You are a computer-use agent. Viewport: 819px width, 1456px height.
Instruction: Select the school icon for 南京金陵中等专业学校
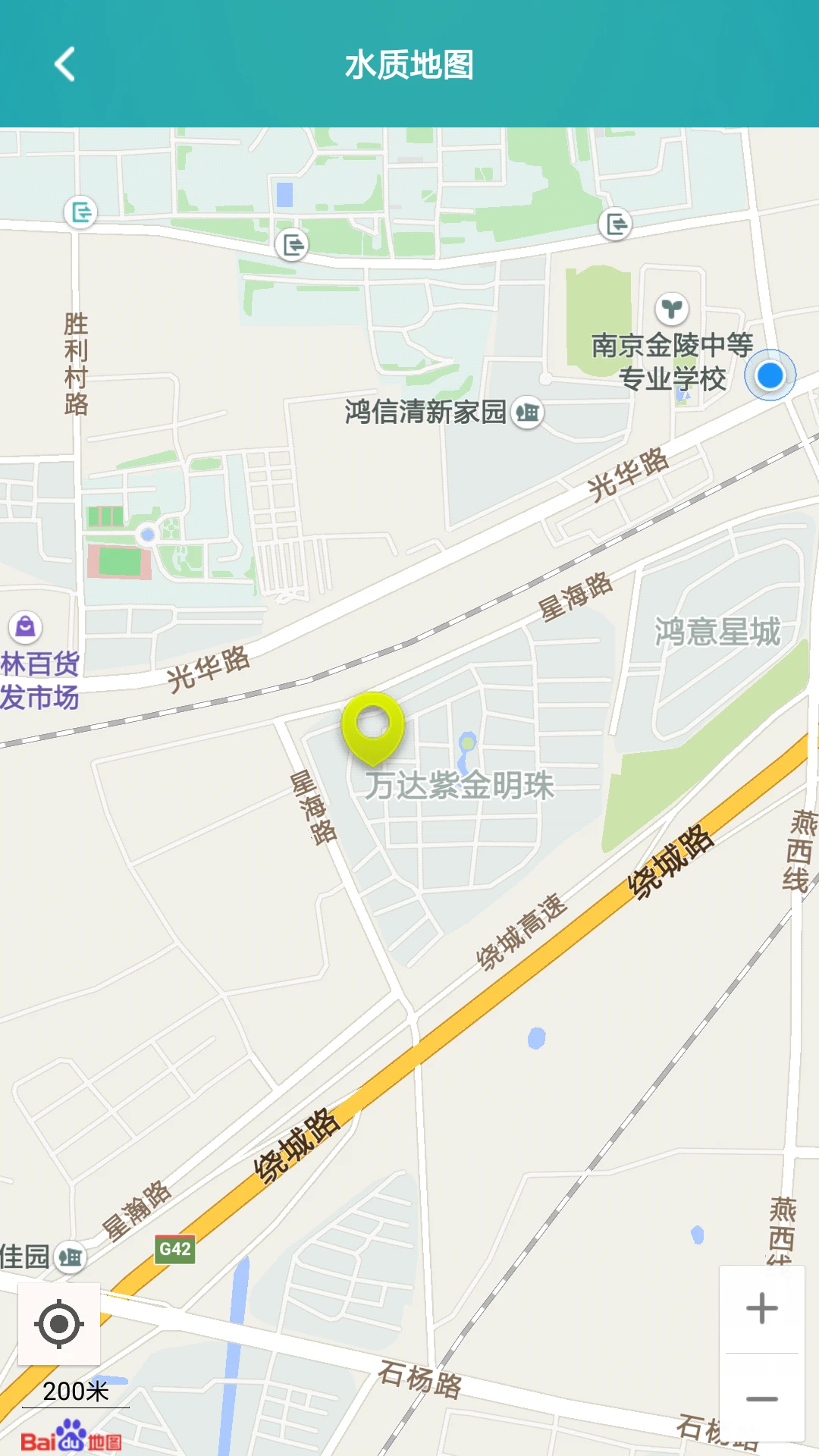tap(670, 307)
